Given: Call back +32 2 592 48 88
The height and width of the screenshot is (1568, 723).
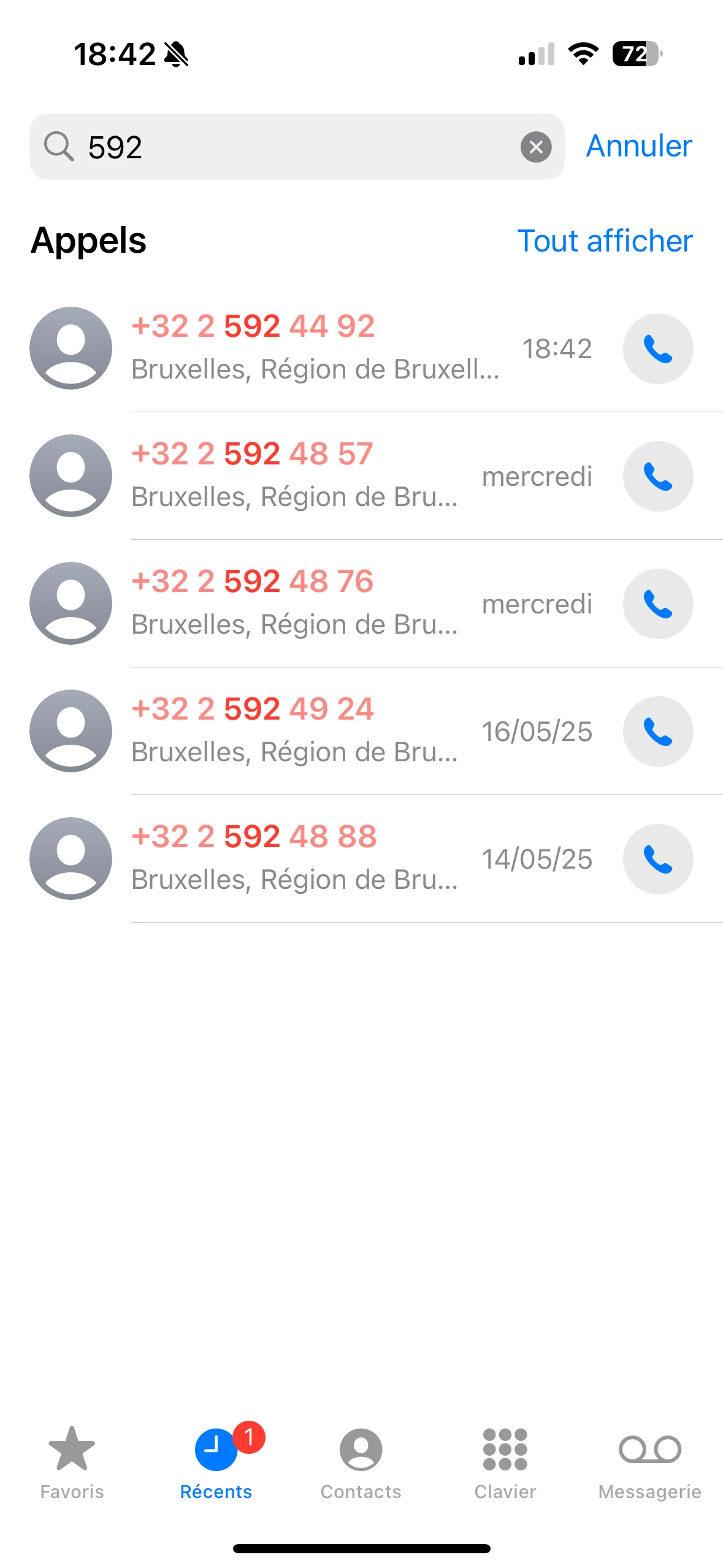Looking at the screenshot, I should (657, 859).
